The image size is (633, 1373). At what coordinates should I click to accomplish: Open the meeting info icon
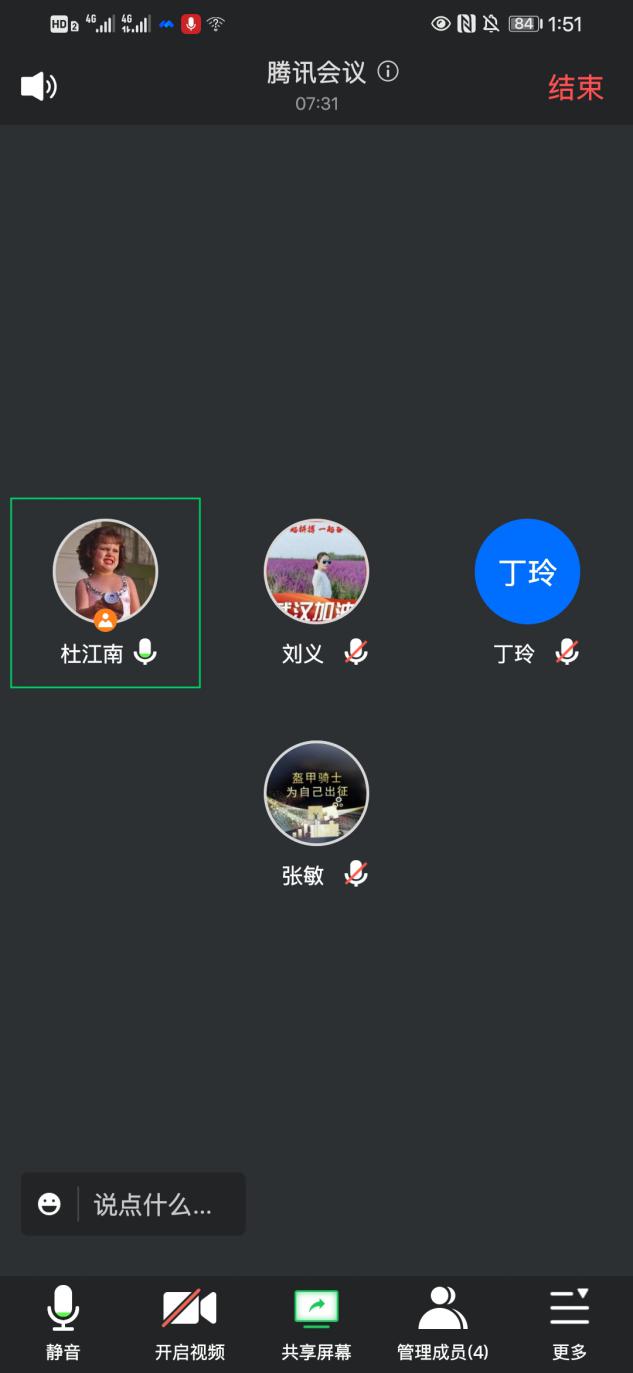388,72
